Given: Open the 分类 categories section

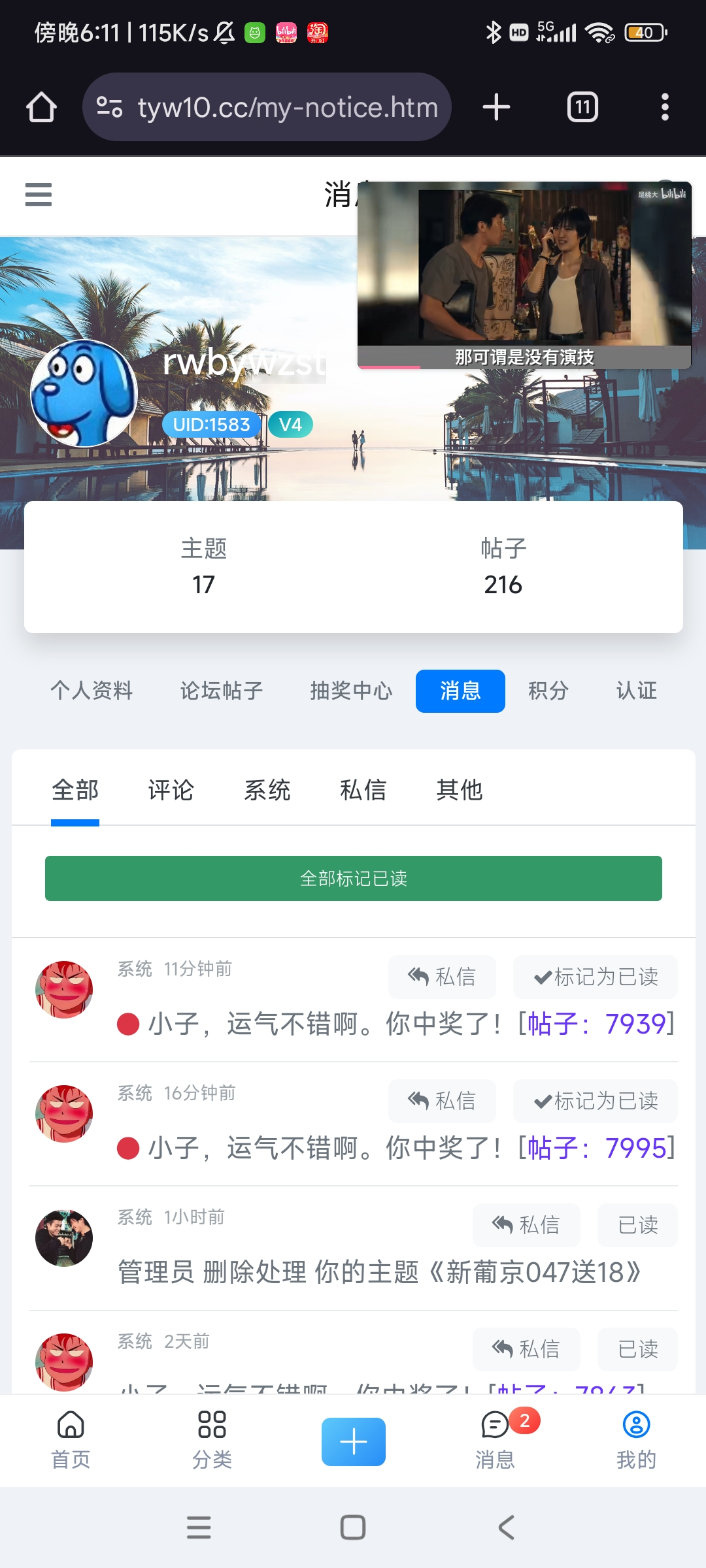Looking at the screenshot, I should click(x=211, y=1441).
